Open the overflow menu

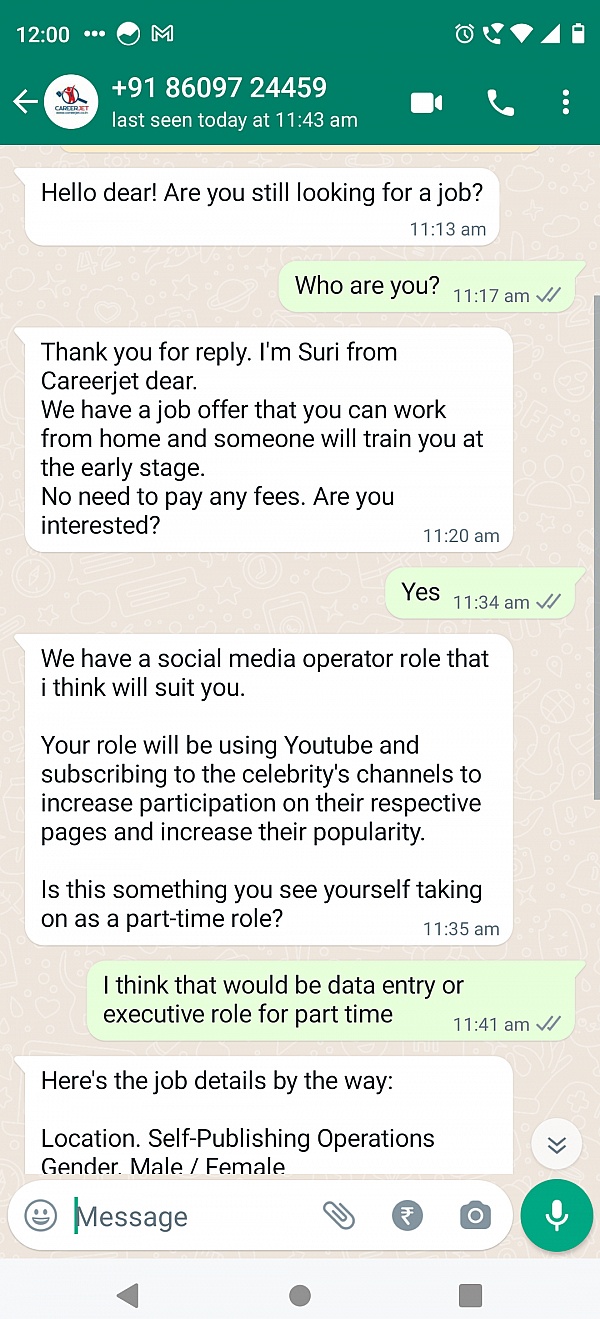pos(566,102)
